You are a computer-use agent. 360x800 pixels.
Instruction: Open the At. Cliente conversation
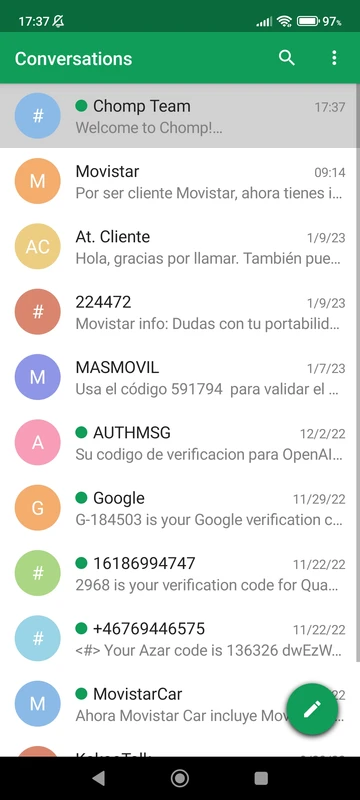tap(180, 246)
